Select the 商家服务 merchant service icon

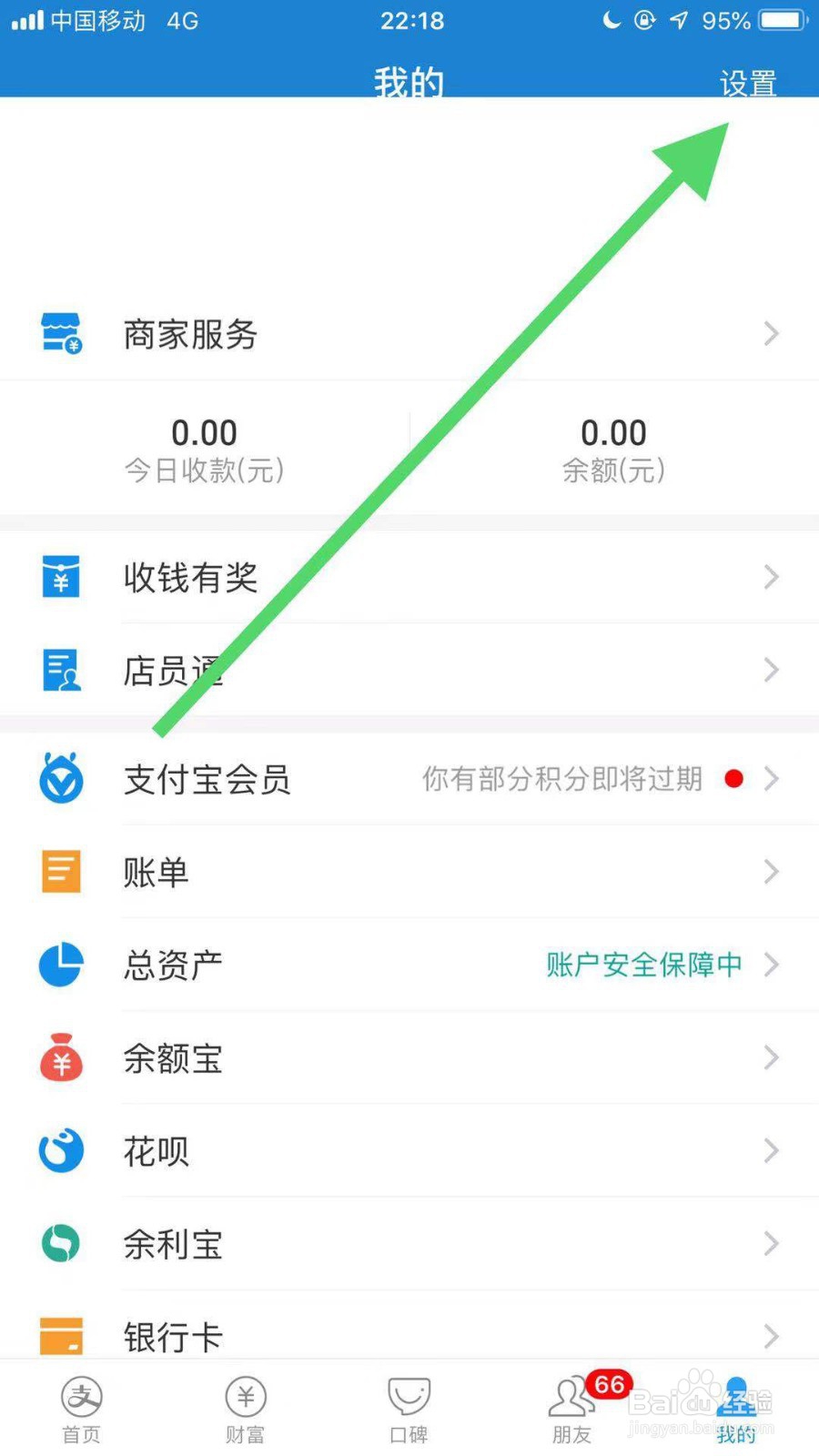click(x=60, y=334)
